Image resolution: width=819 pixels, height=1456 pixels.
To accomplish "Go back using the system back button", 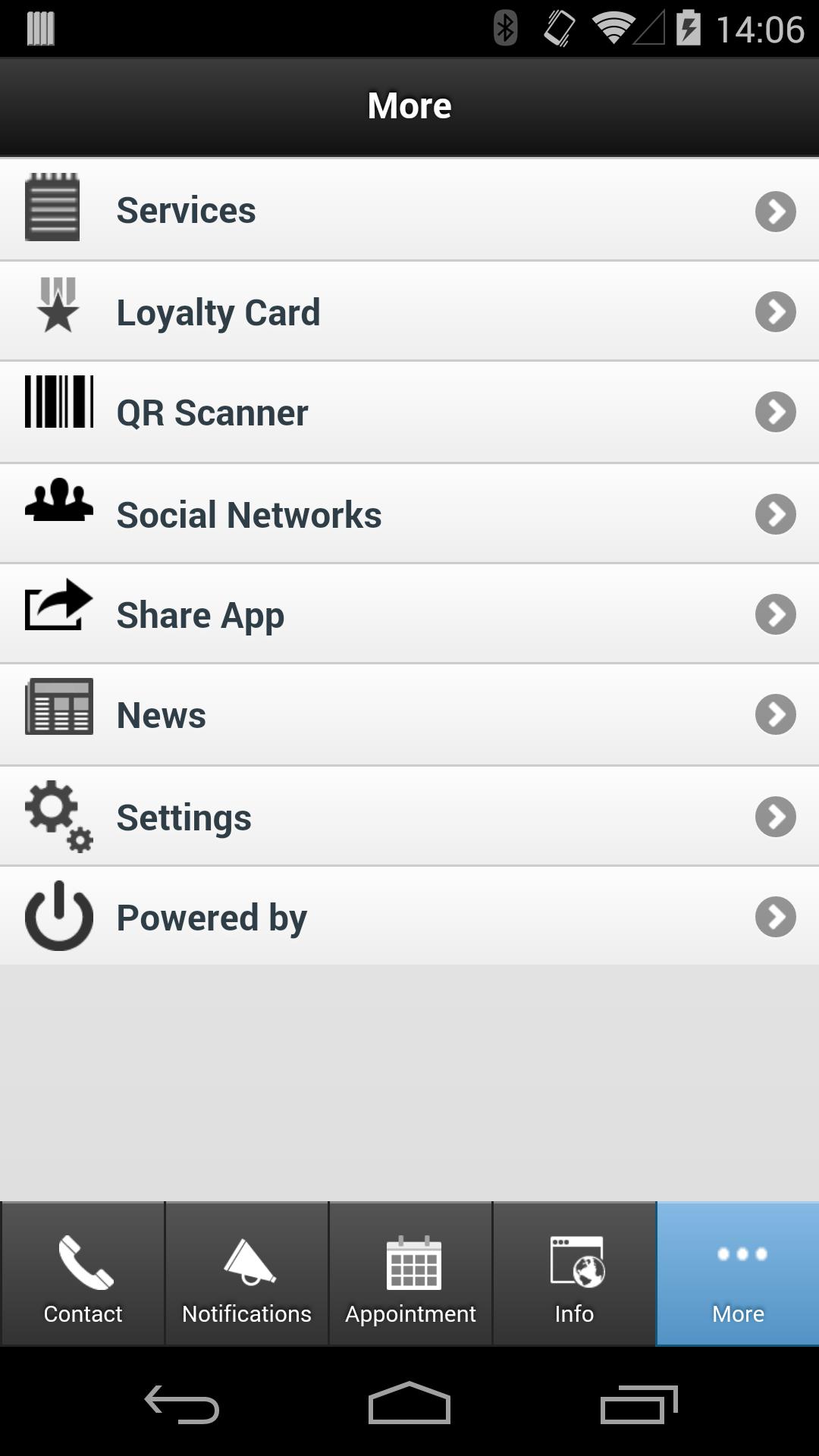I will (x=182, y=1404).
